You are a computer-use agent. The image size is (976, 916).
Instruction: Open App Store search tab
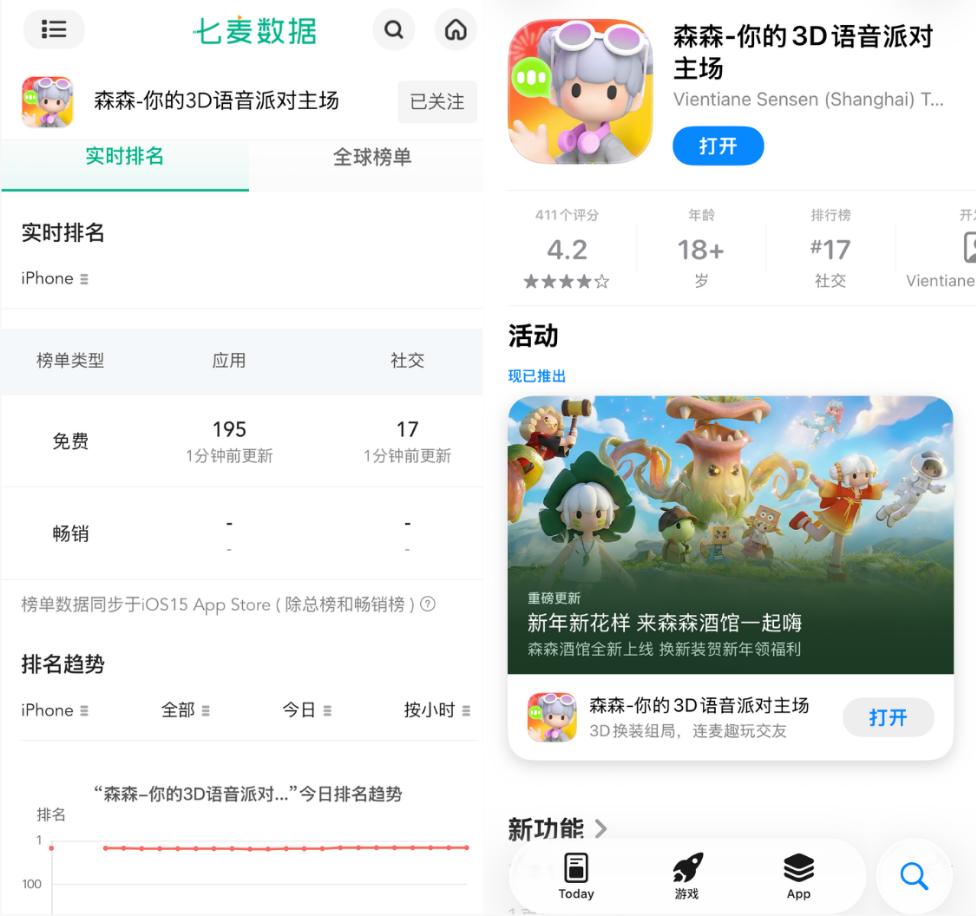pyautogui.click(x=914, y=876)
